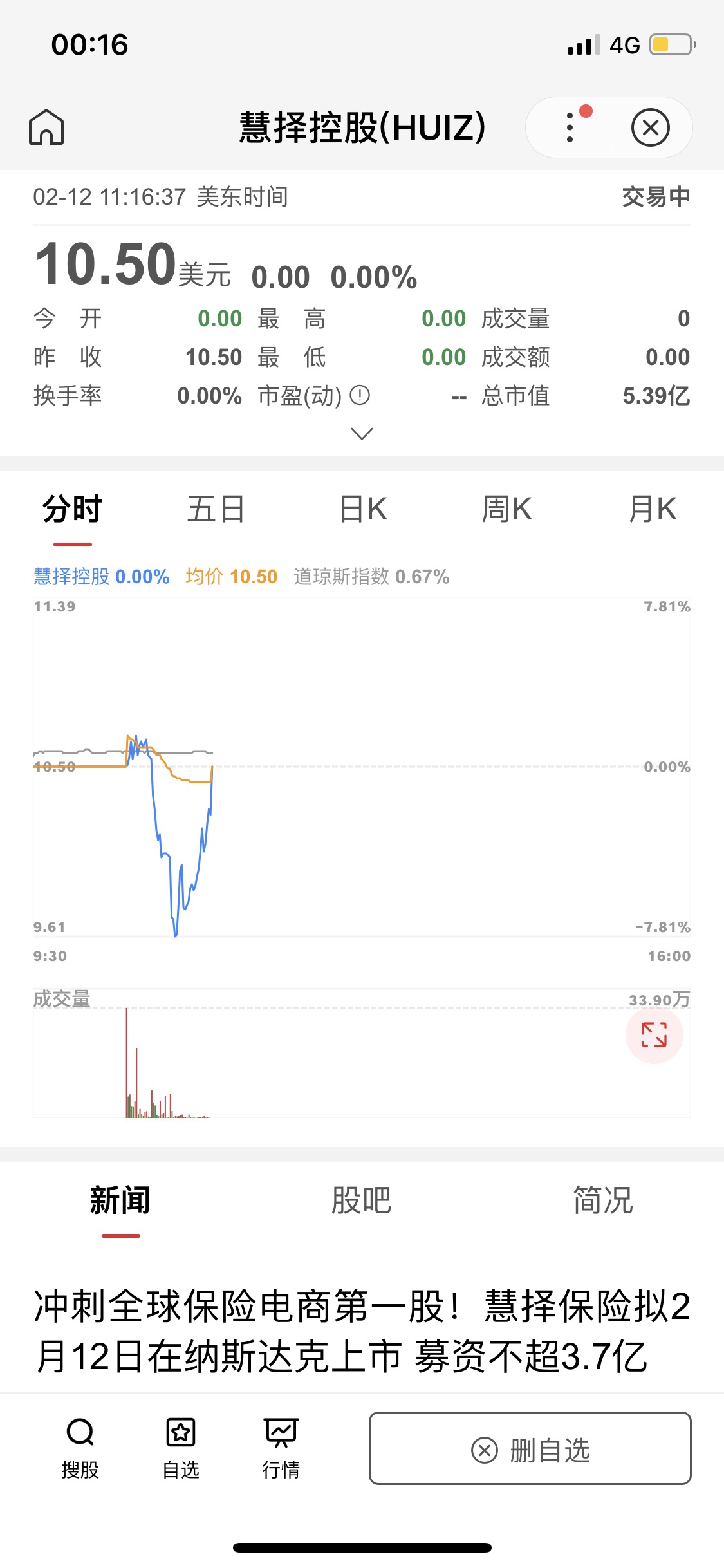Open the news article about 慧择保险 Nasdaq listing
The height and width of the screenshot is (1568, 724).
[362, 1331]
